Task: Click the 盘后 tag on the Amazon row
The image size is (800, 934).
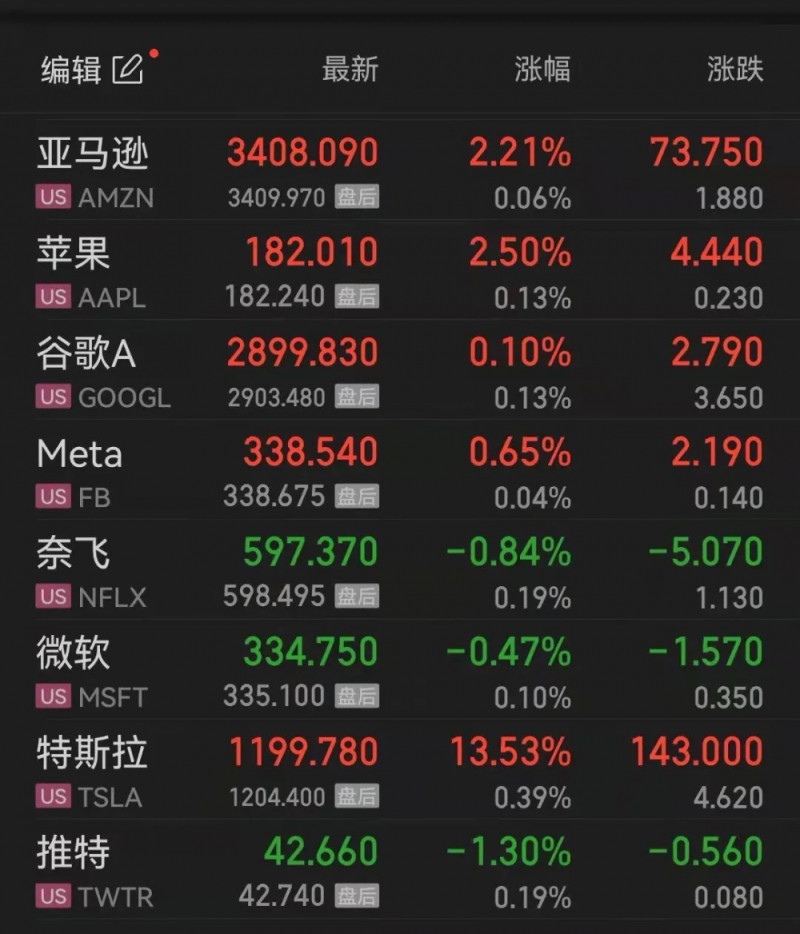Action: [355, 197]
